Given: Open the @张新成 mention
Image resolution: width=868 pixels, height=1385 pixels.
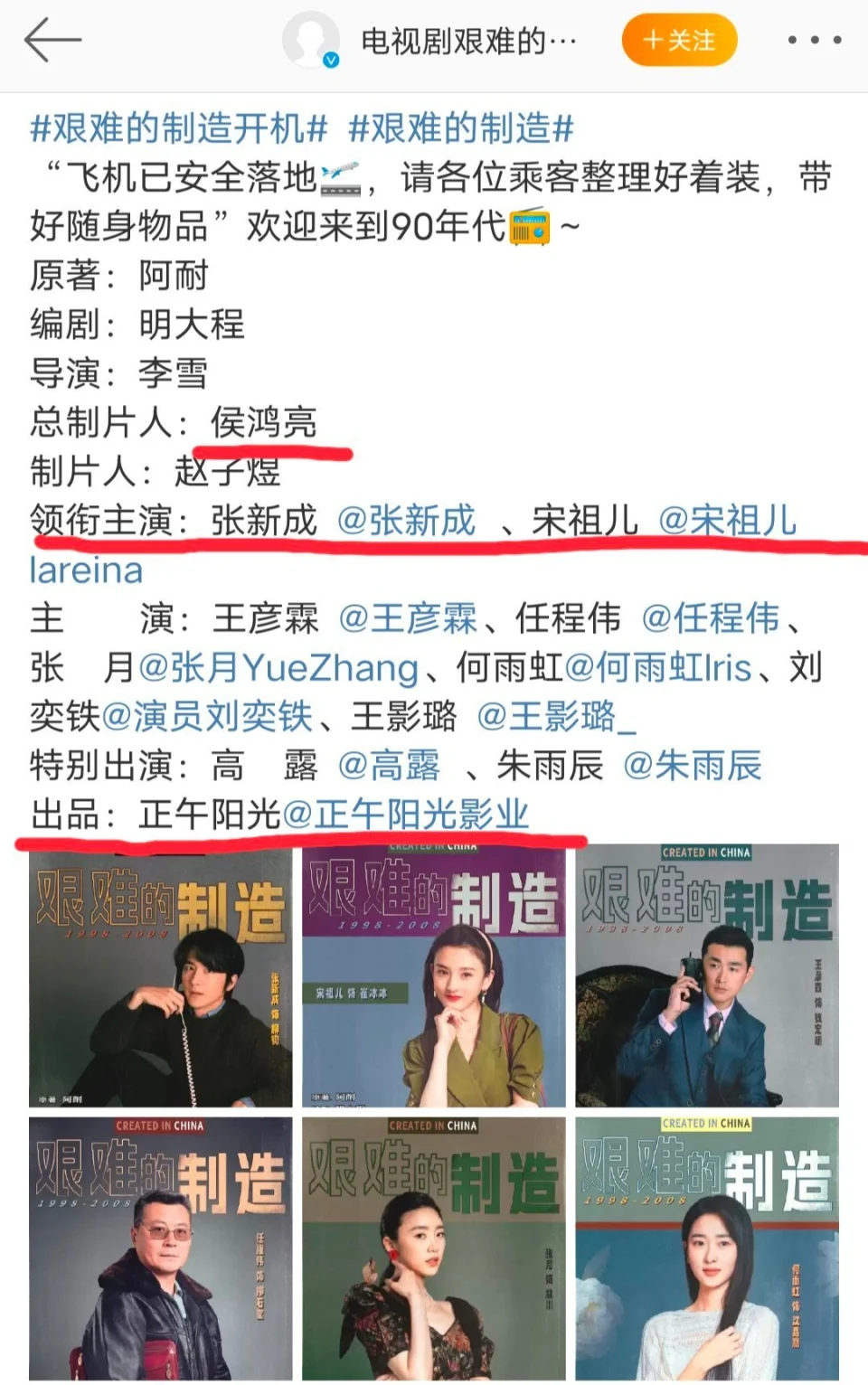Looking at the screenshot, I should 406,521.
